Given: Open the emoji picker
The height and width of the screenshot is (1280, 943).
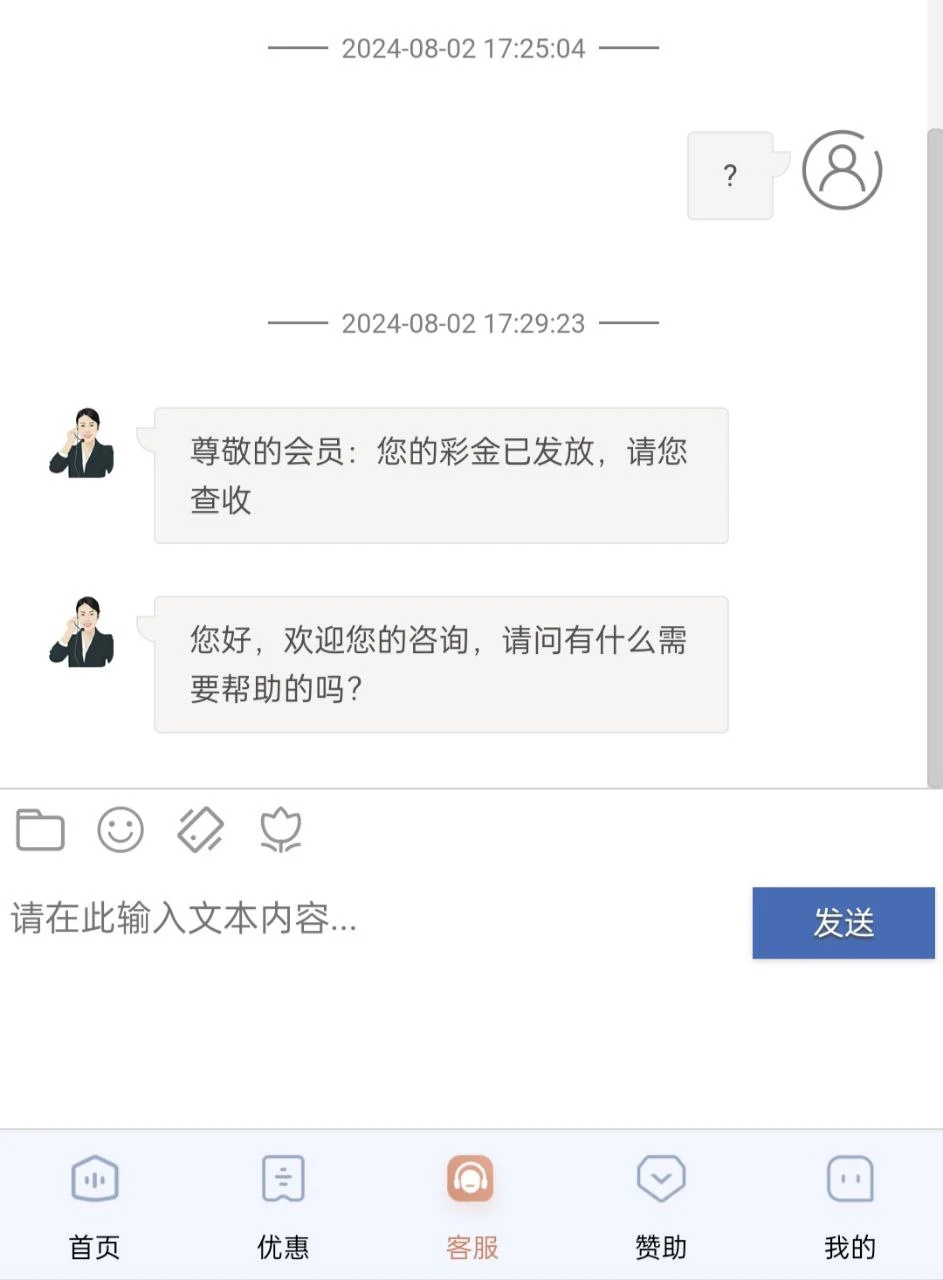Looking at the screenshot, I should 120,830.
